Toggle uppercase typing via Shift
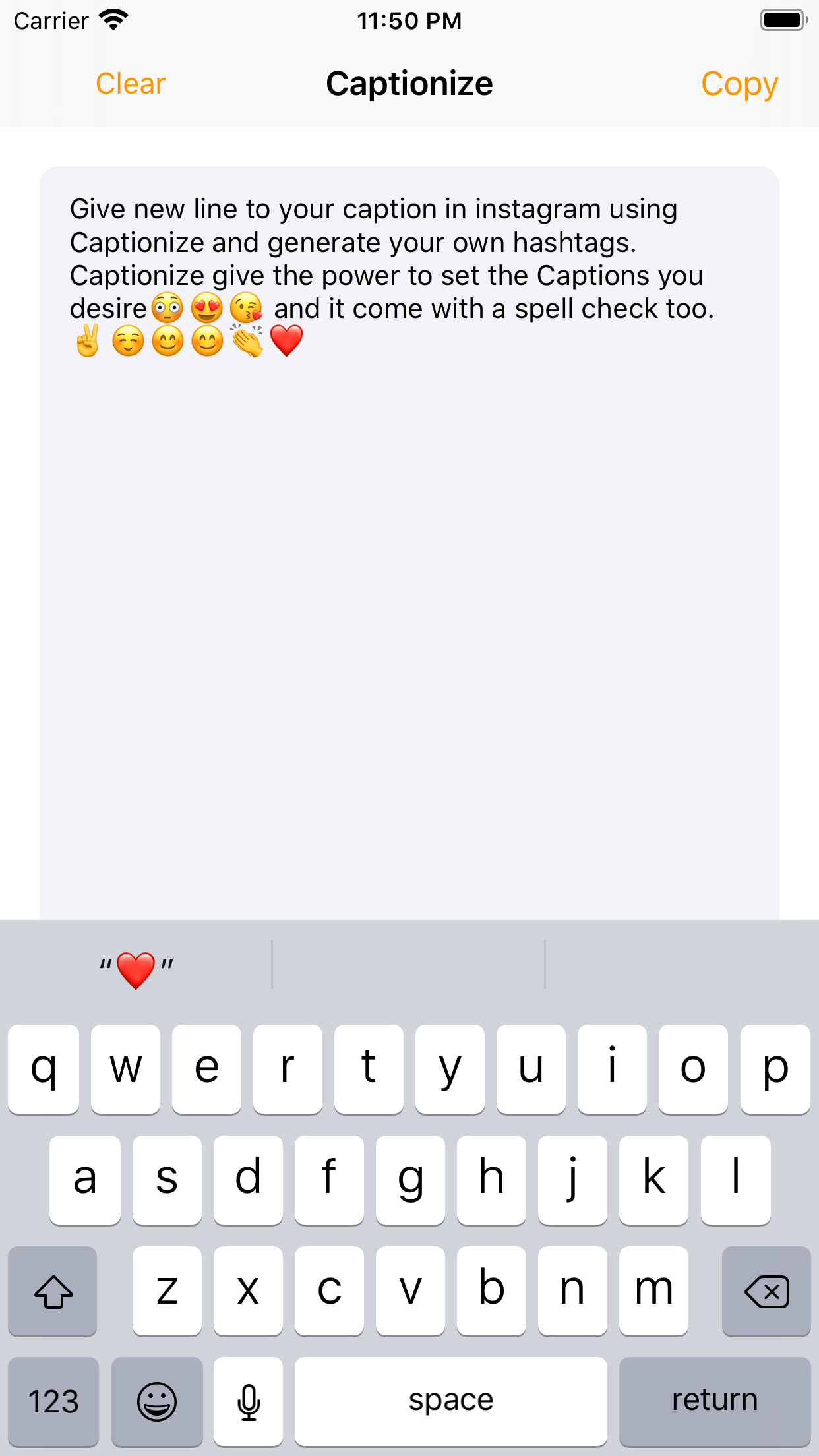 tap(53, 1291)
